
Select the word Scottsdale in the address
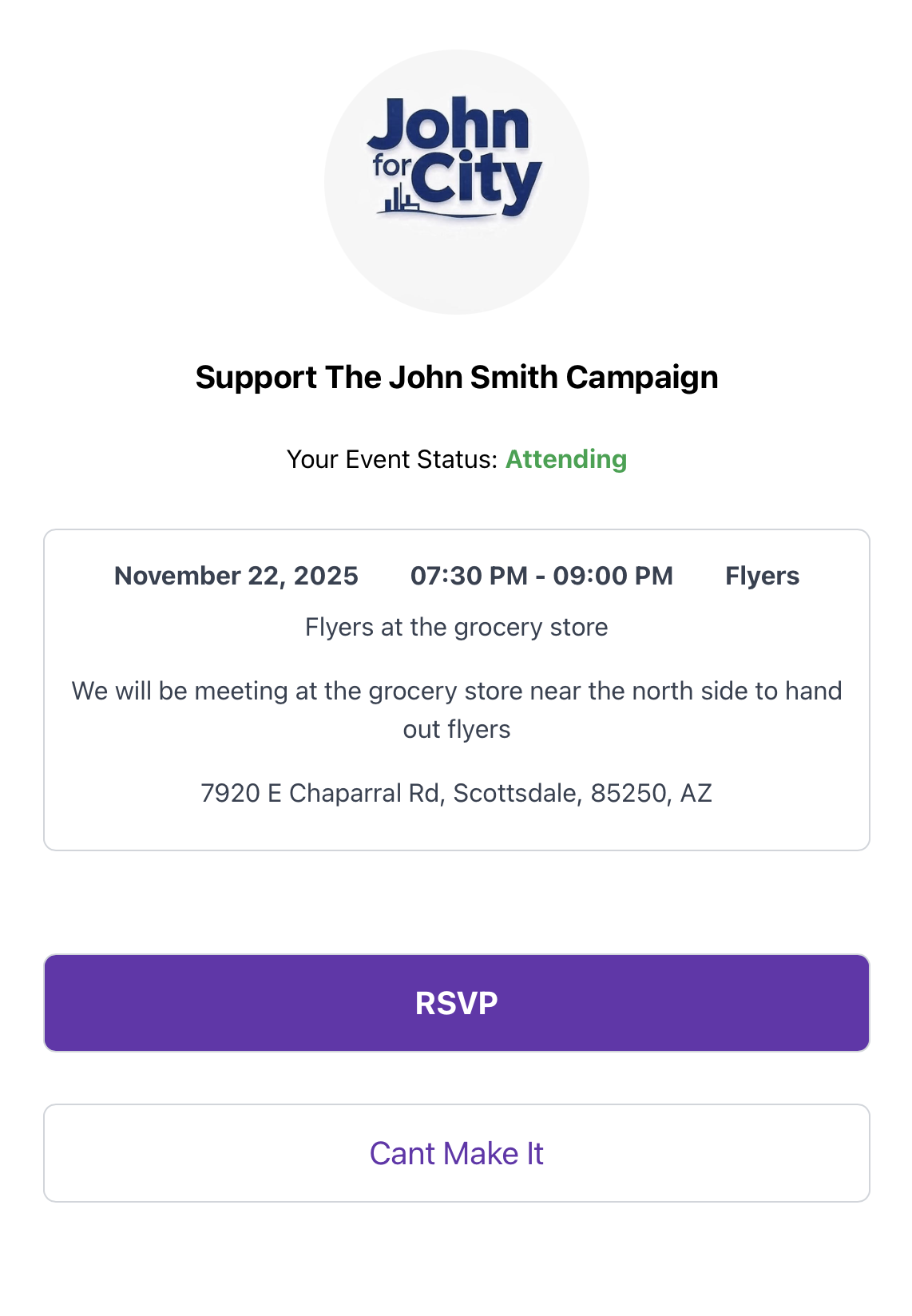coord(515,793)
